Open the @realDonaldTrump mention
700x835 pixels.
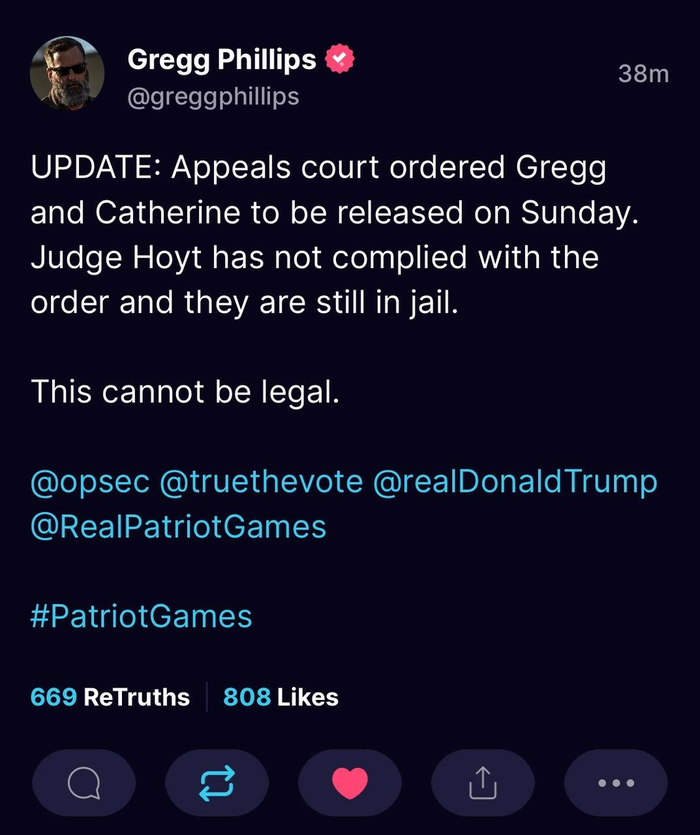click(x=515, y=482)
